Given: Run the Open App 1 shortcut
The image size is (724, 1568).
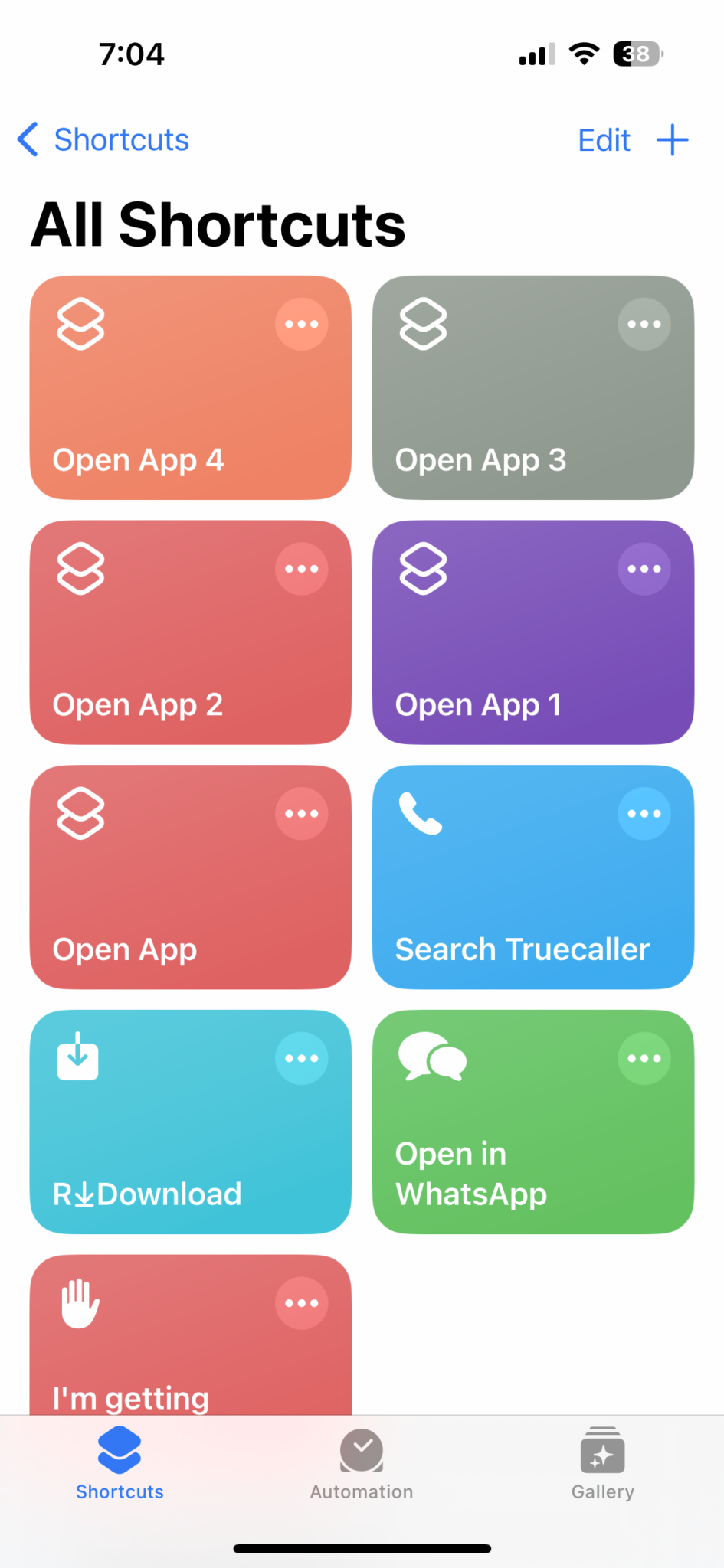Looking at the screenshot, I should coord(533,632).
